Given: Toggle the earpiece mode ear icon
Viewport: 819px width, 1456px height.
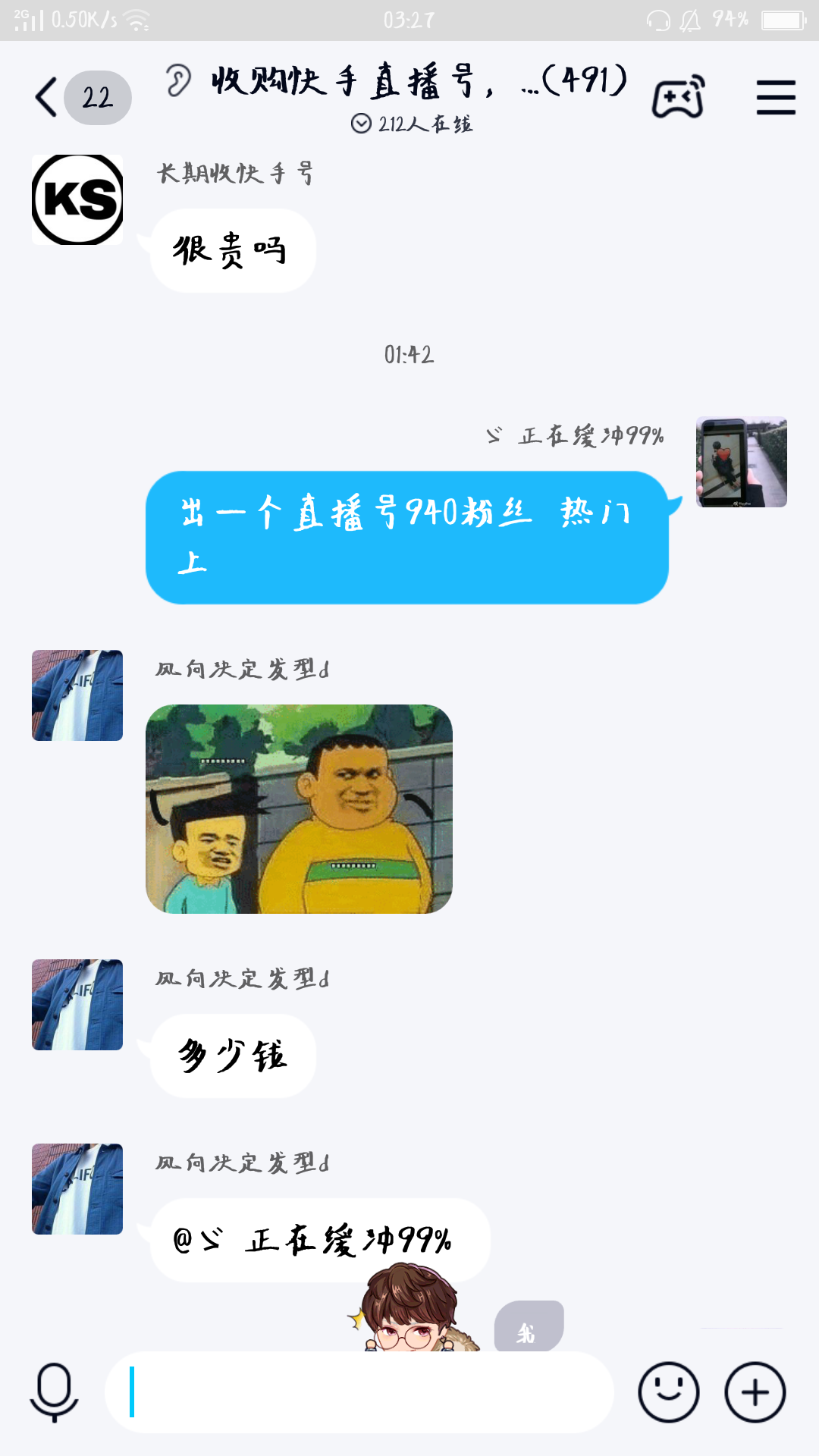Looking at the screenshot, I should tap(178, 80).
